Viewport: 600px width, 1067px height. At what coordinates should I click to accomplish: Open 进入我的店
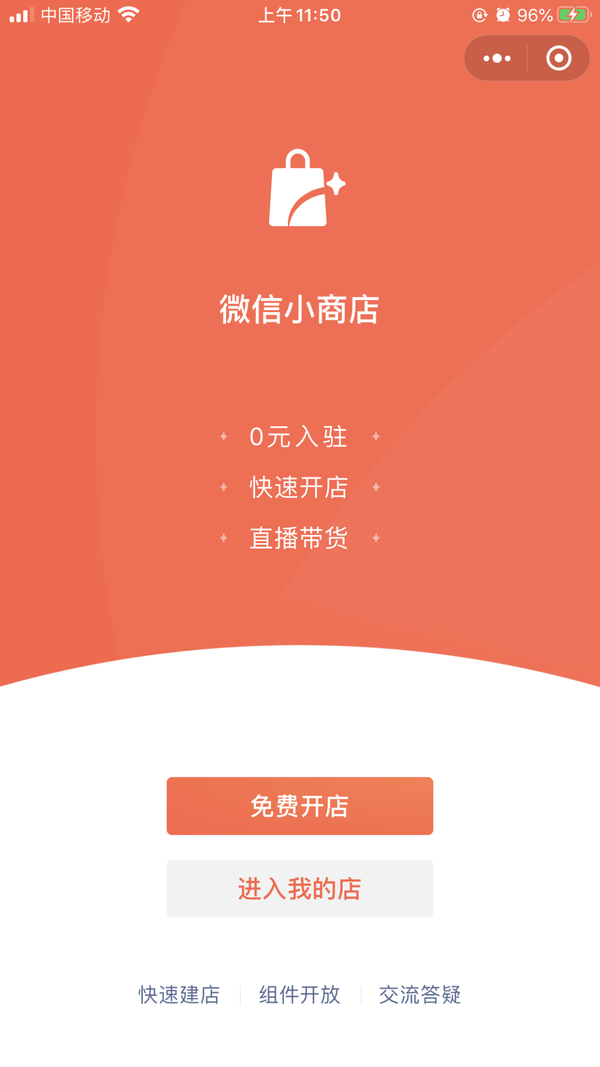click(300, 889)
